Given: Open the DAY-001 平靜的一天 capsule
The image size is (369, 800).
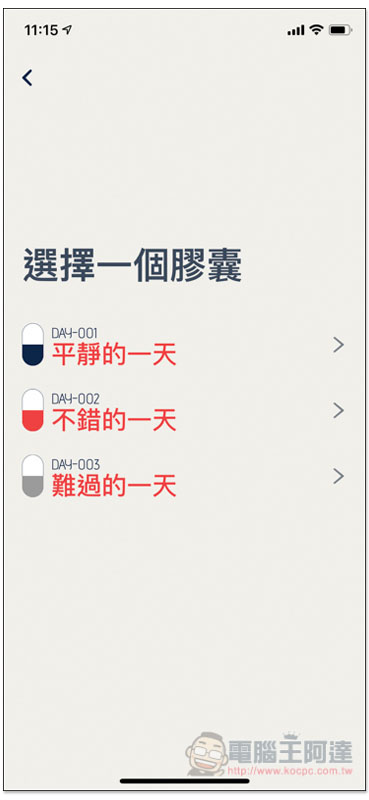Looking at the screenshot, I should [184, 345].
